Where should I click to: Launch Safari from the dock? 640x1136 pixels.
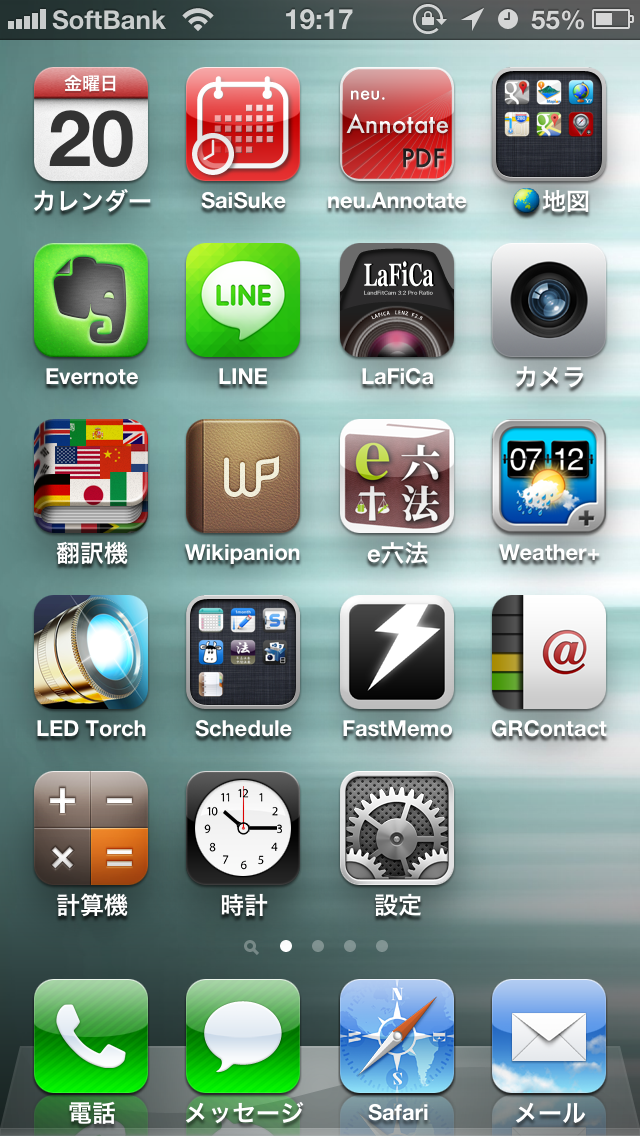pyautogui.click(x=396, y=1036)
